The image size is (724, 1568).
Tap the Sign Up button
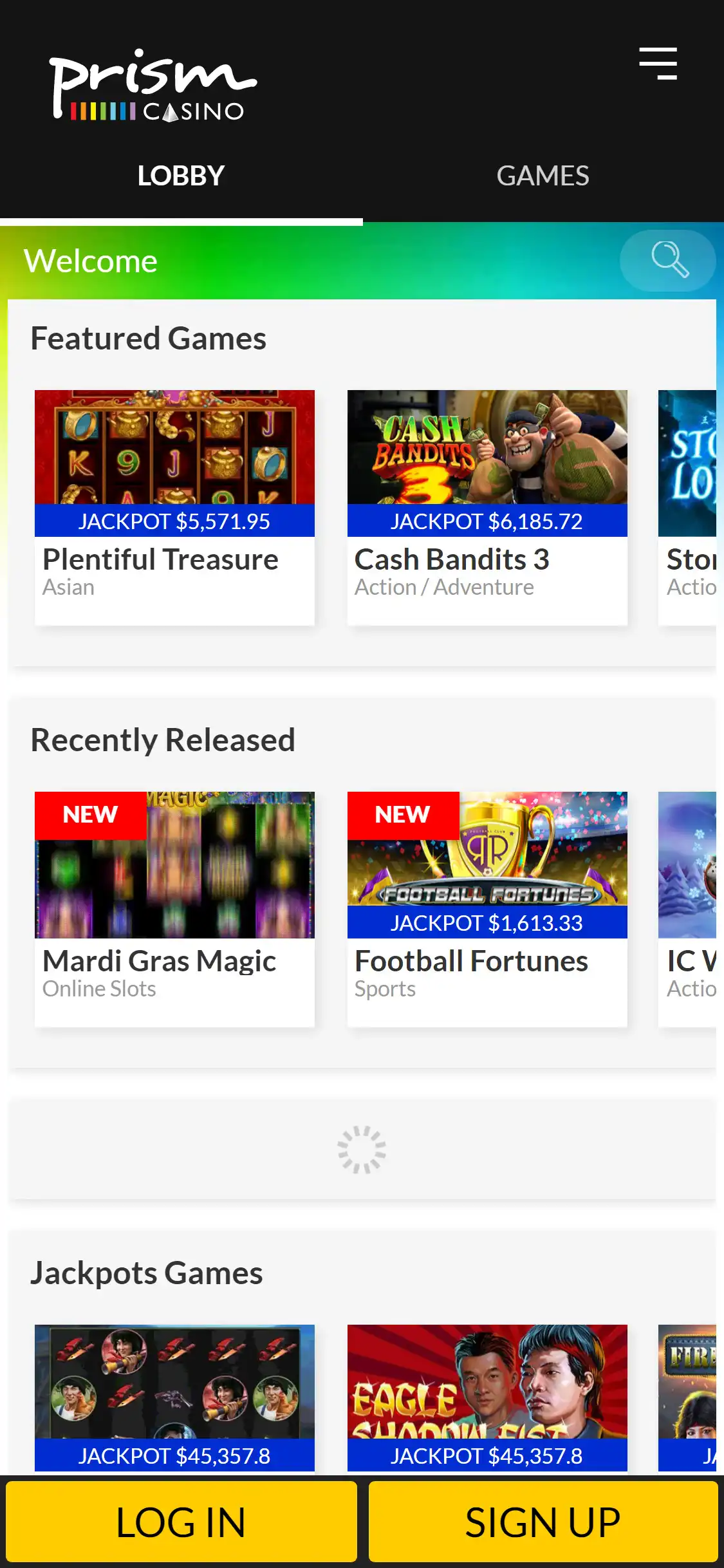coord(543,1522)
